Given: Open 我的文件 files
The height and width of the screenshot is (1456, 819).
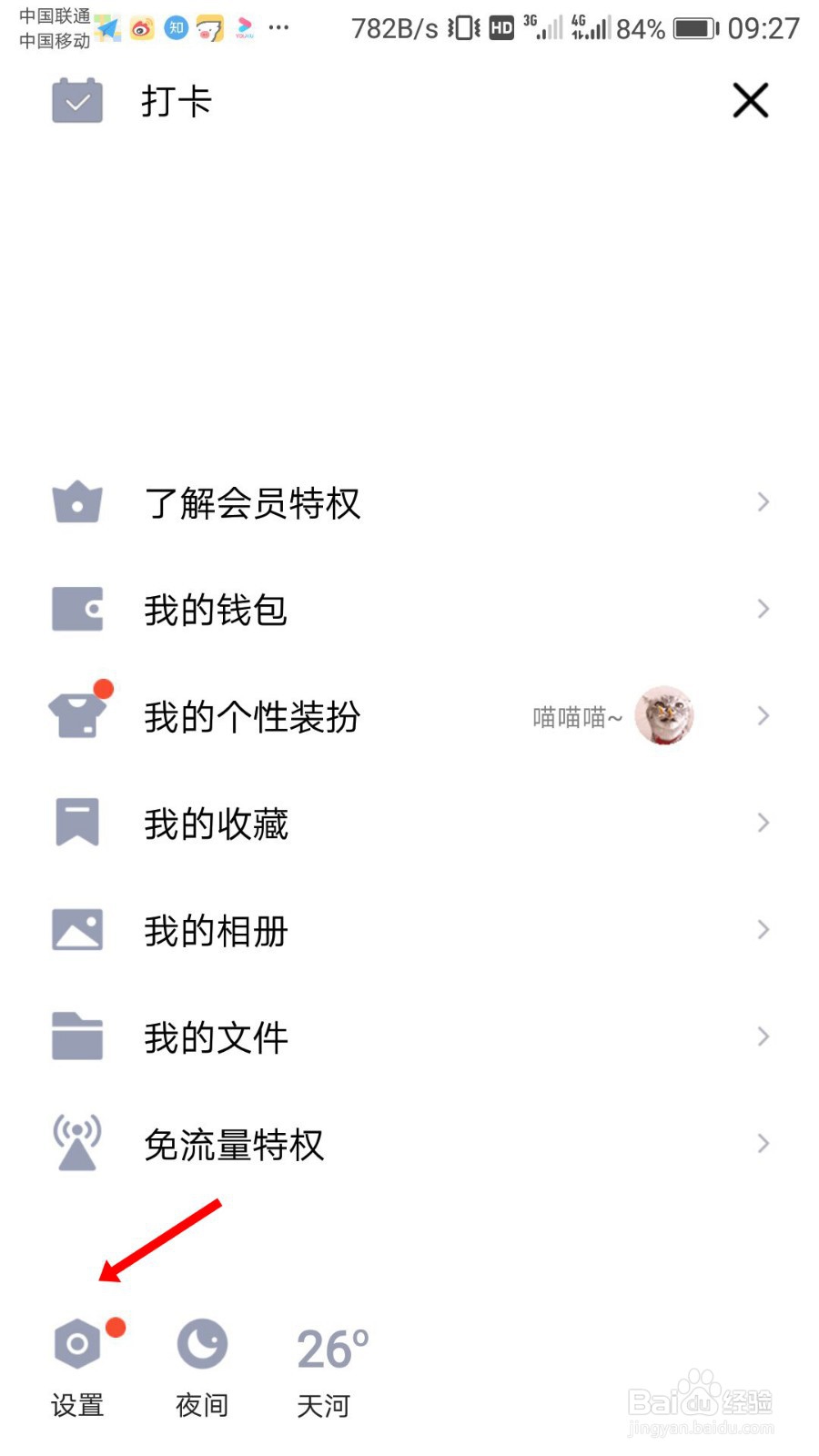Looking at the screenshot, I should click(217, 1036).
